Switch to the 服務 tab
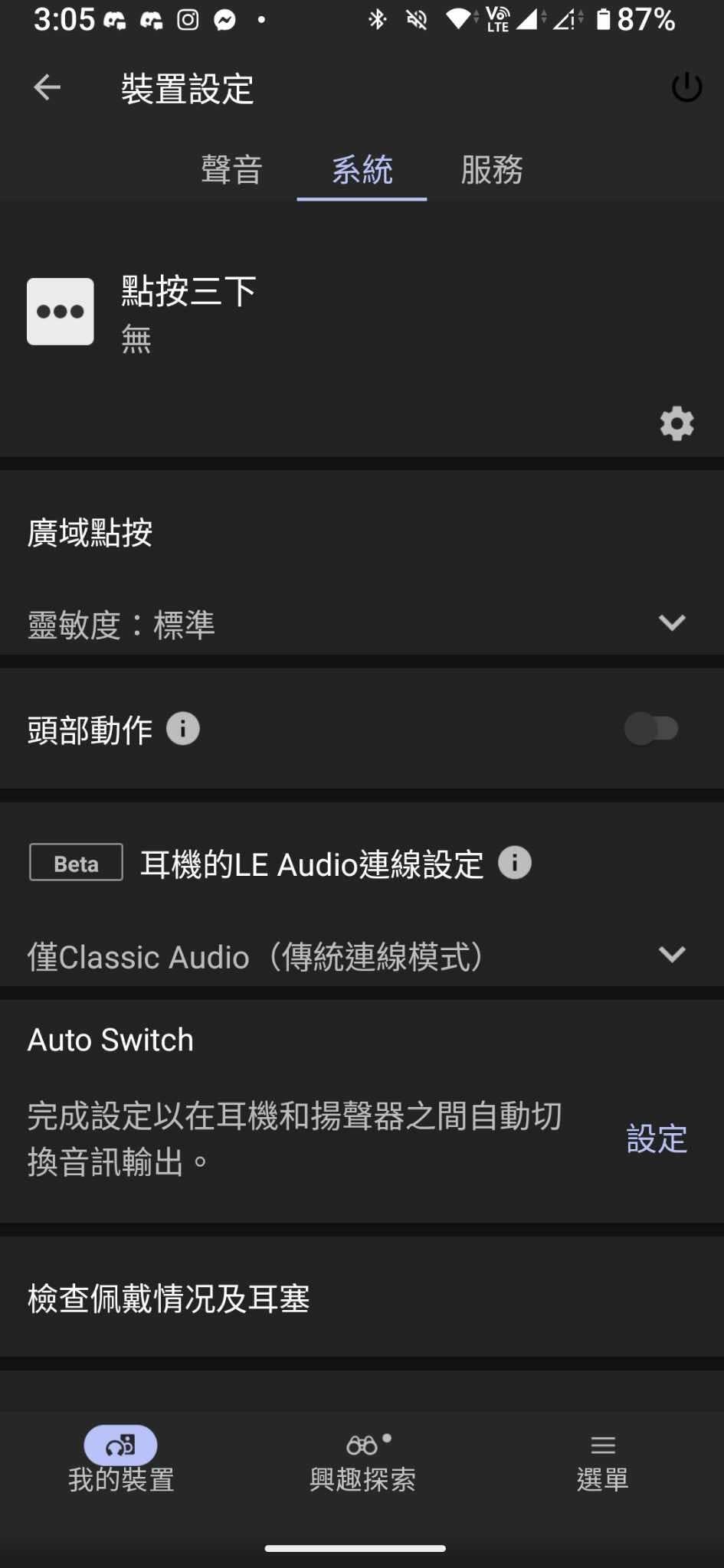 [x=492, y=169]
